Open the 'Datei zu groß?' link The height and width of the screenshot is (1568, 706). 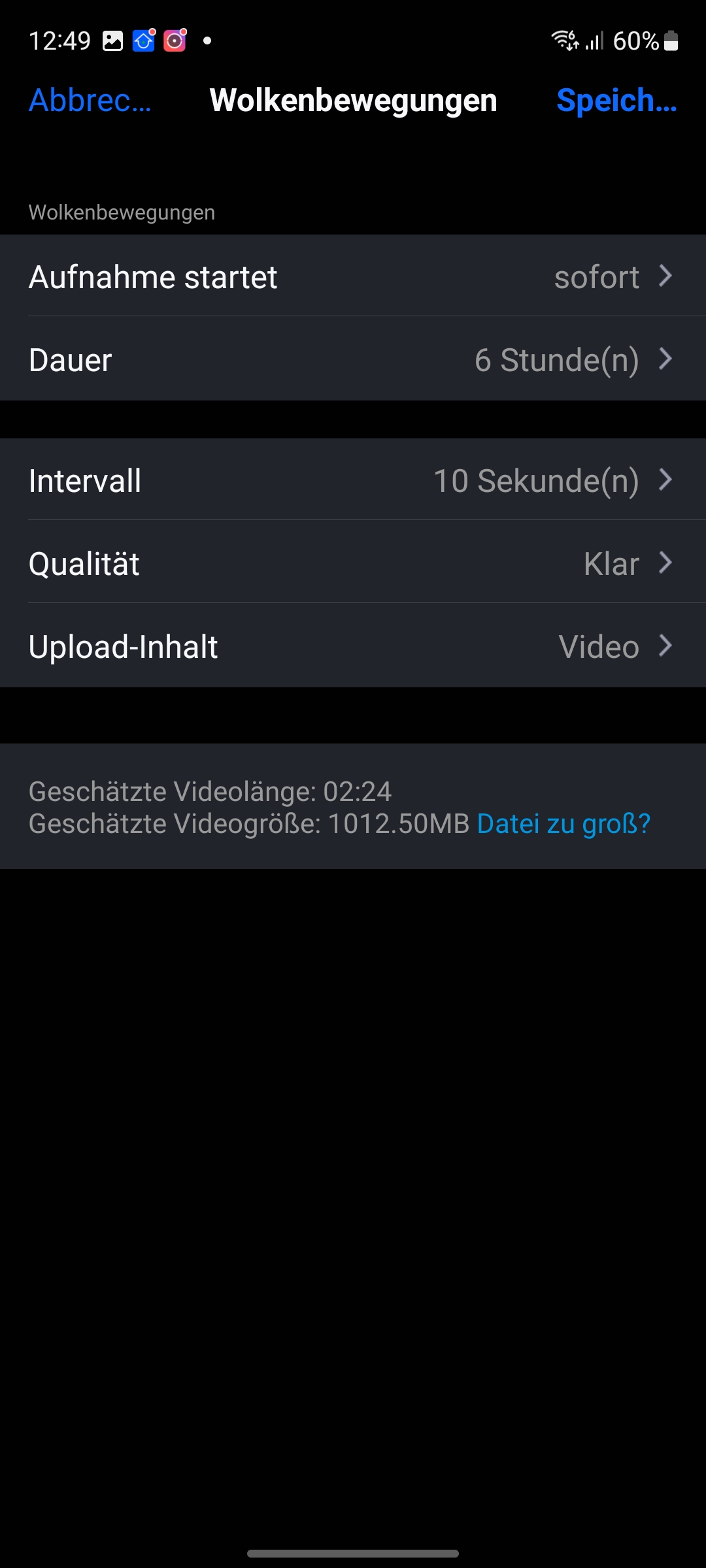563,824
